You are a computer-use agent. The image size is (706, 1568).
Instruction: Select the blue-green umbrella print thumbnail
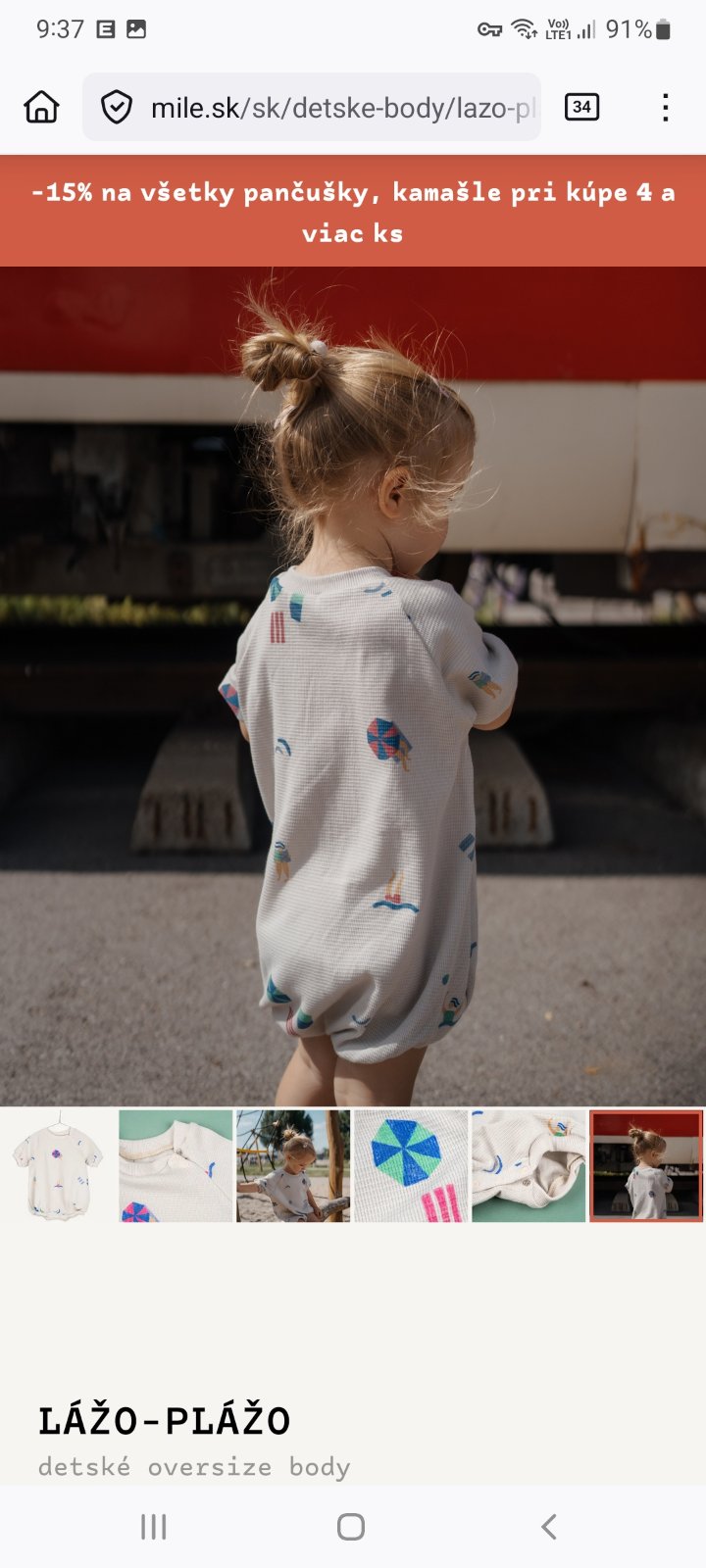411,1165
